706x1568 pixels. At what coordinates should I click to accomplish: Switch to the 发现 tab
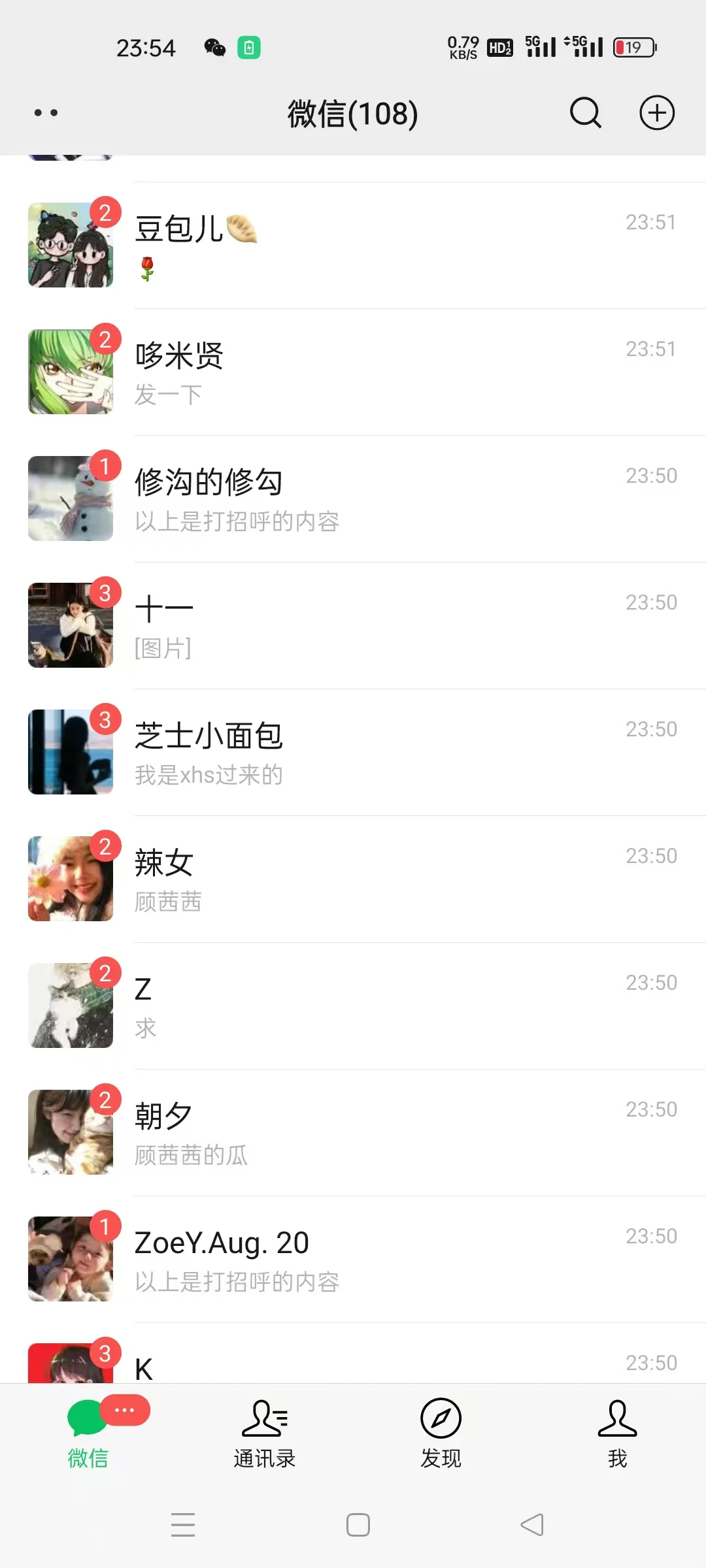point(441,1433)
